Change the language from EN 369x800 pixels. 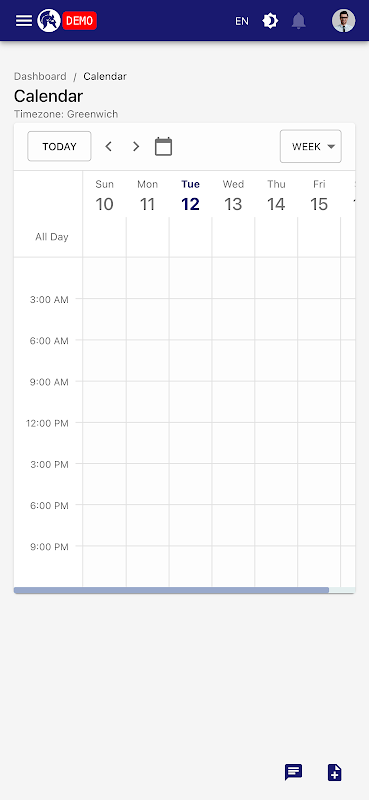coord(241,21)
